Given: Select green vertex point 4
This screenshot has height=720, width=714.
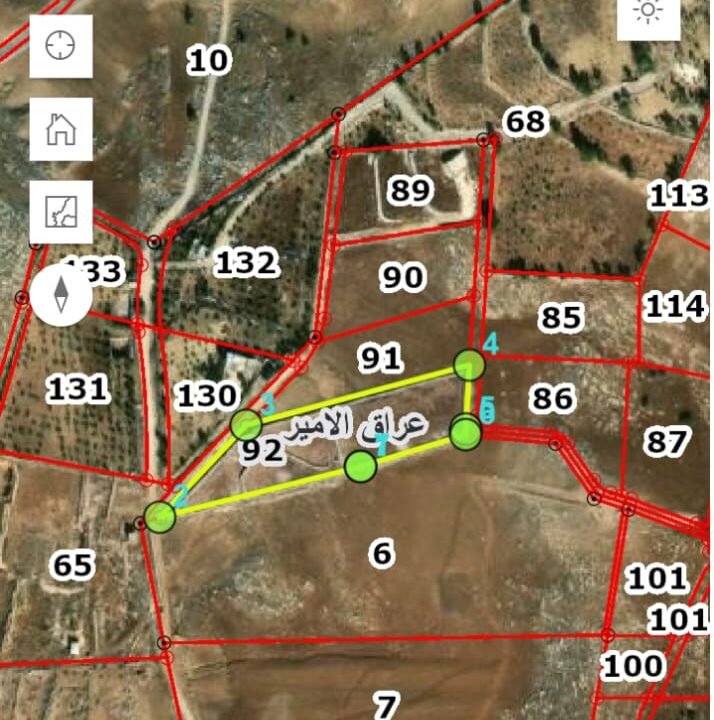Looking at the screenshot, I should click(x=469, y=365).
